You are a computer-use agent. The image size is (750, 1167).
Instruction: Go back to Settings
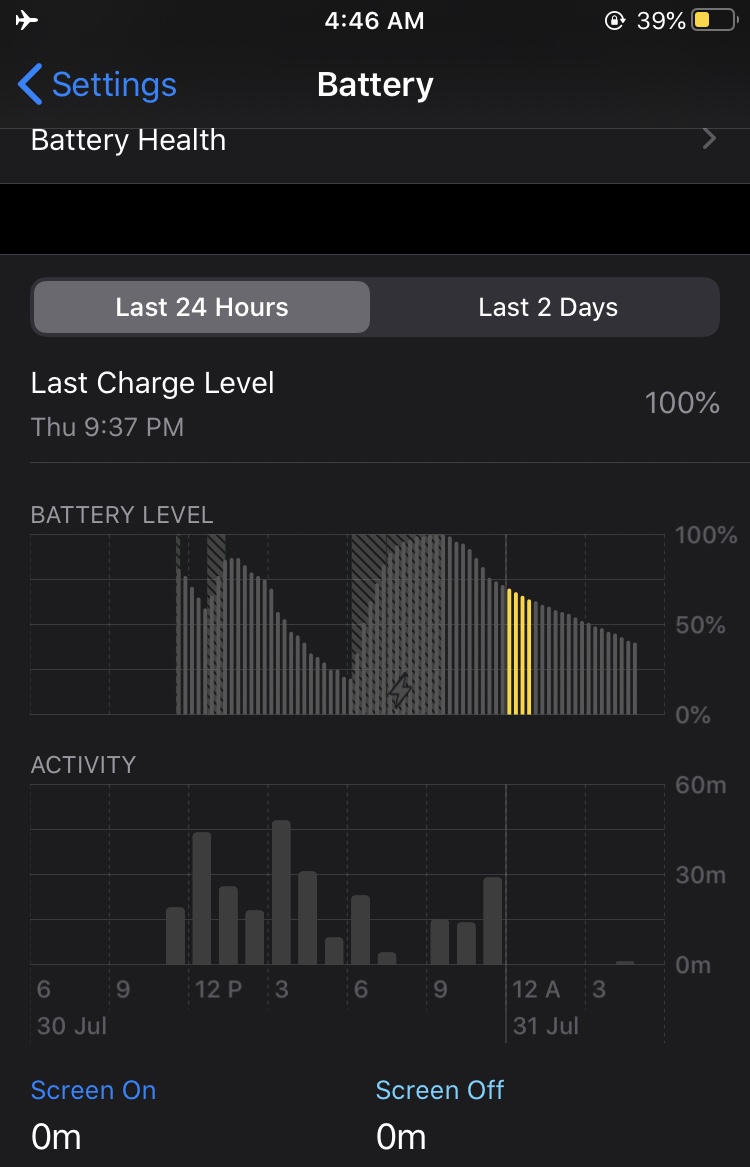point(97,85)
